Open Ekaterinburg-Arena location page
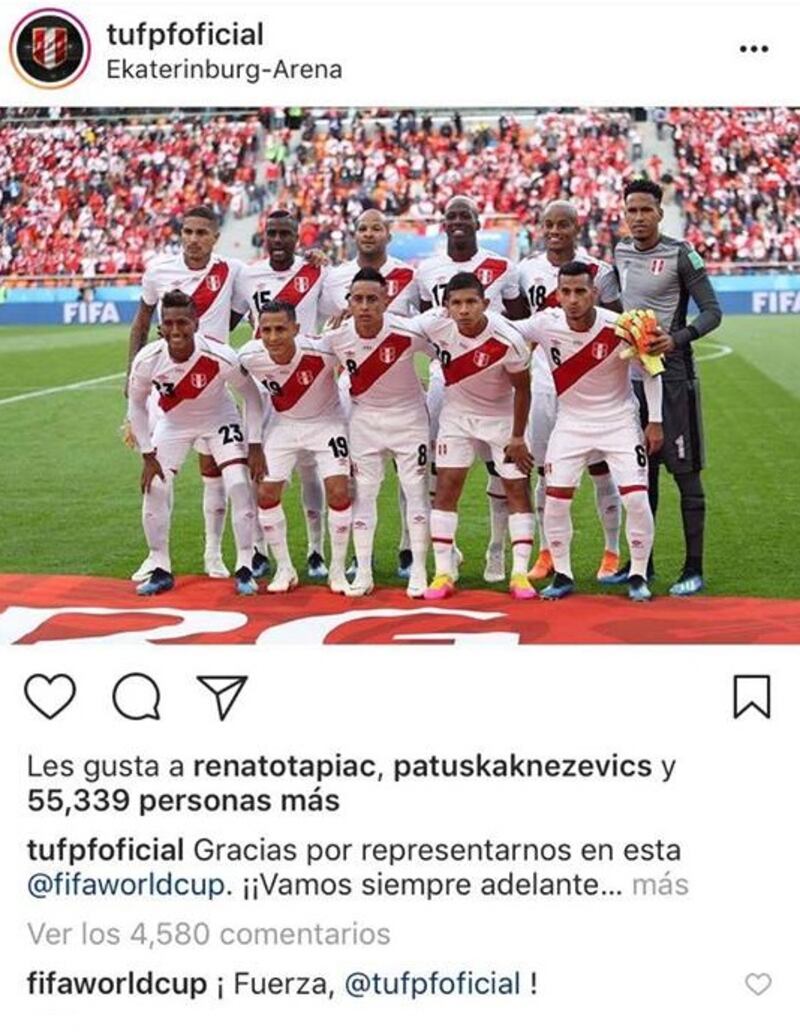This screenshot has width=800, height=1033. 224,69
